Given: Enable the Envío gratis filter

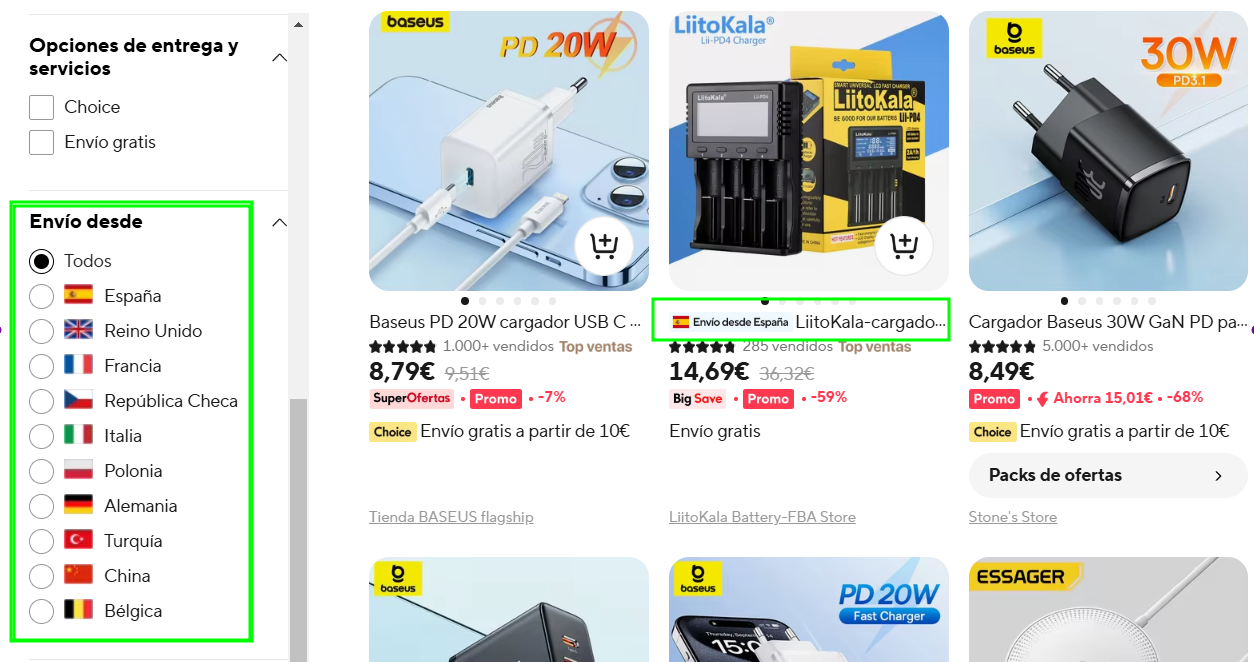Looking at the screenshot, I should coord(41,142).
